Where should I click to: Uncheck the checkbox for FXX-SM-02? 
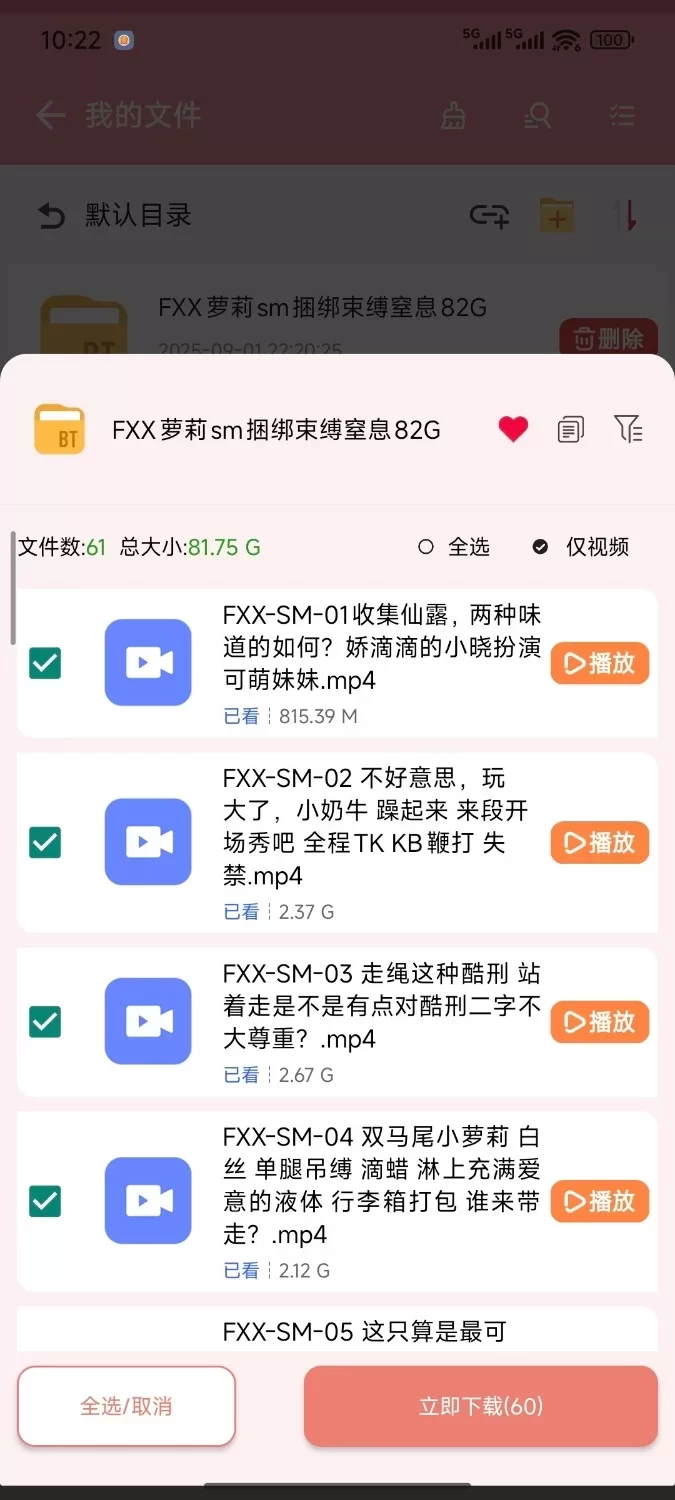(x=45, y=842)
